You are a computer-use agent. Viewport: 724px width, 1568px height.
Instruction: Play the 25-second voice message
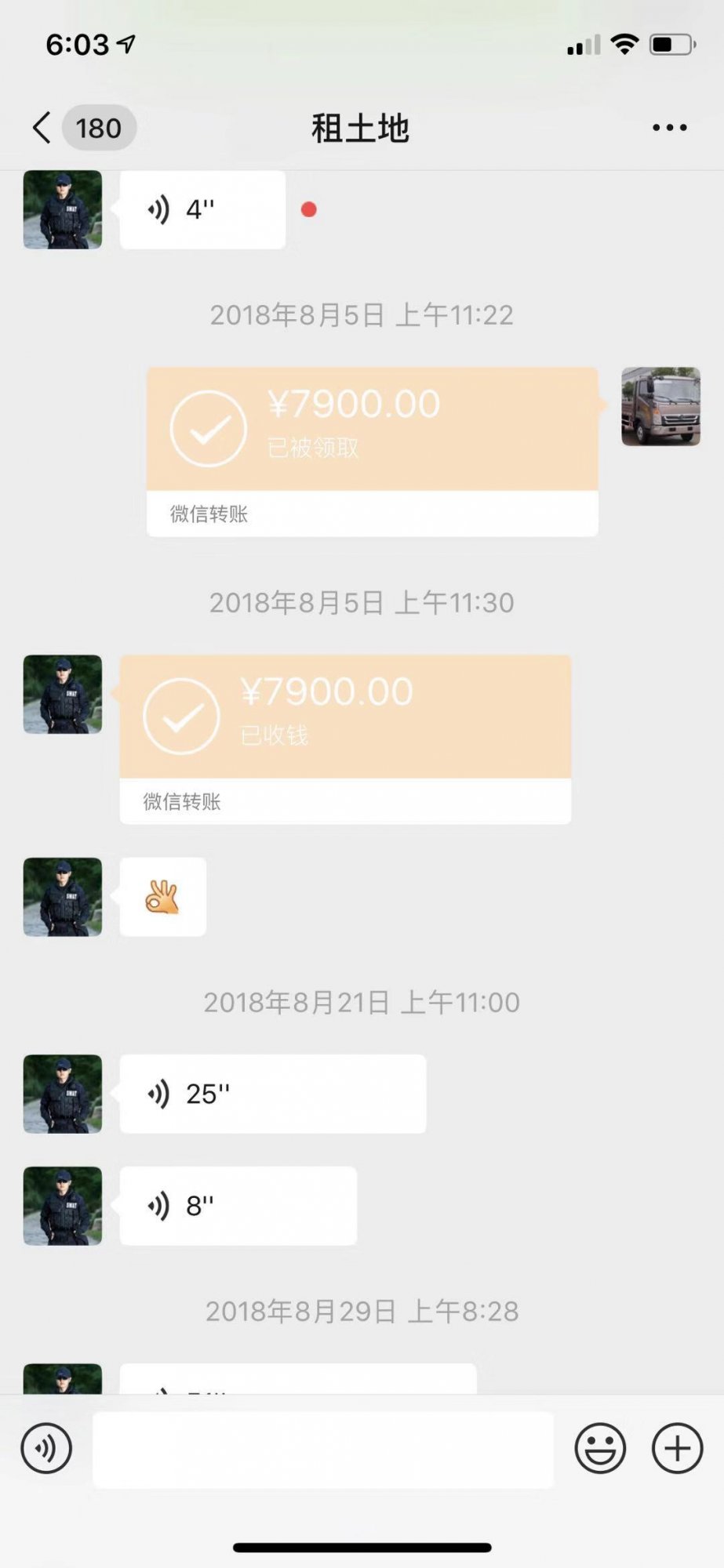[x=272, y=1094]
